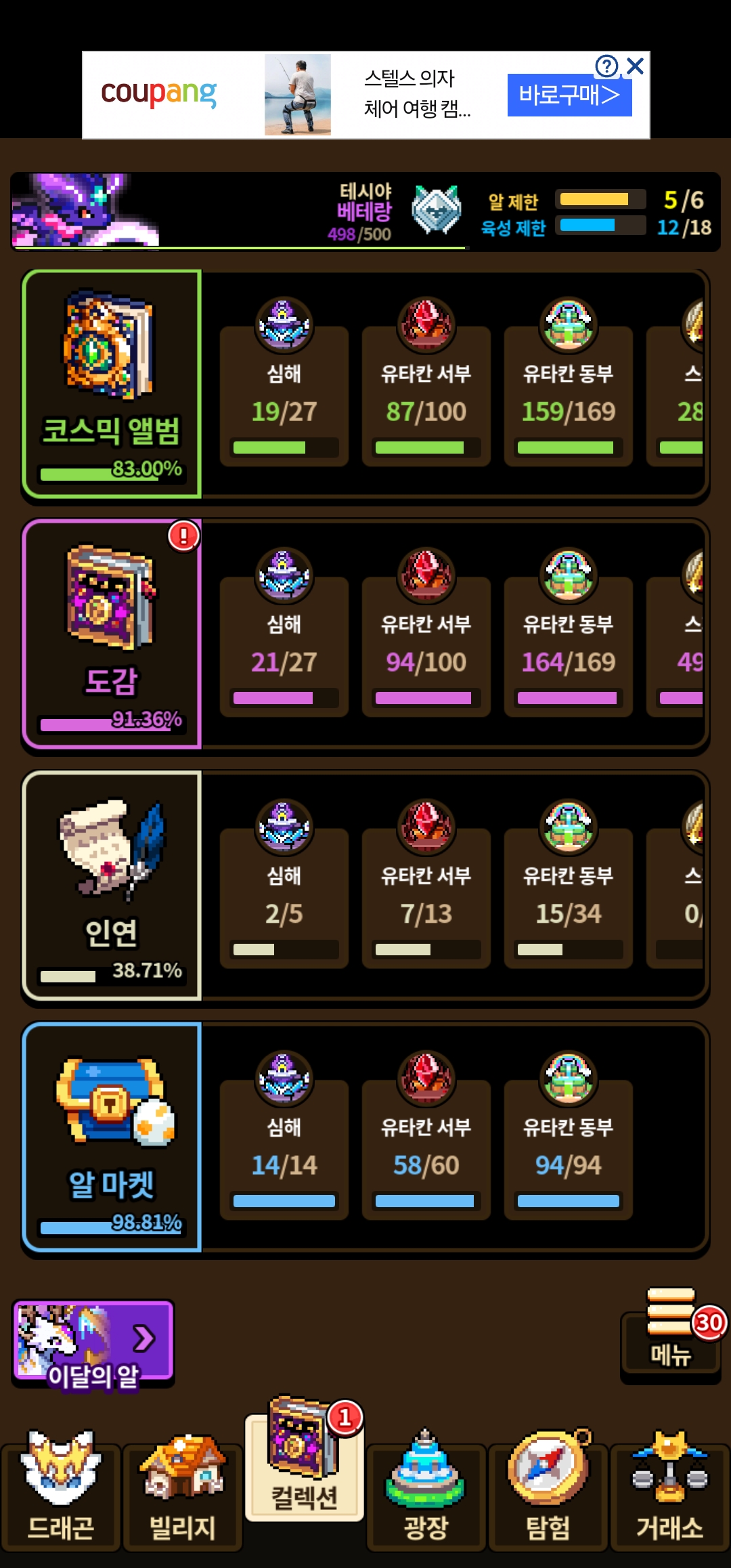Image resolution: width=731 pixels, height=1568 pixels.
Task: Open the 코스믹 앨범 collection
Action: pos(112,384)
